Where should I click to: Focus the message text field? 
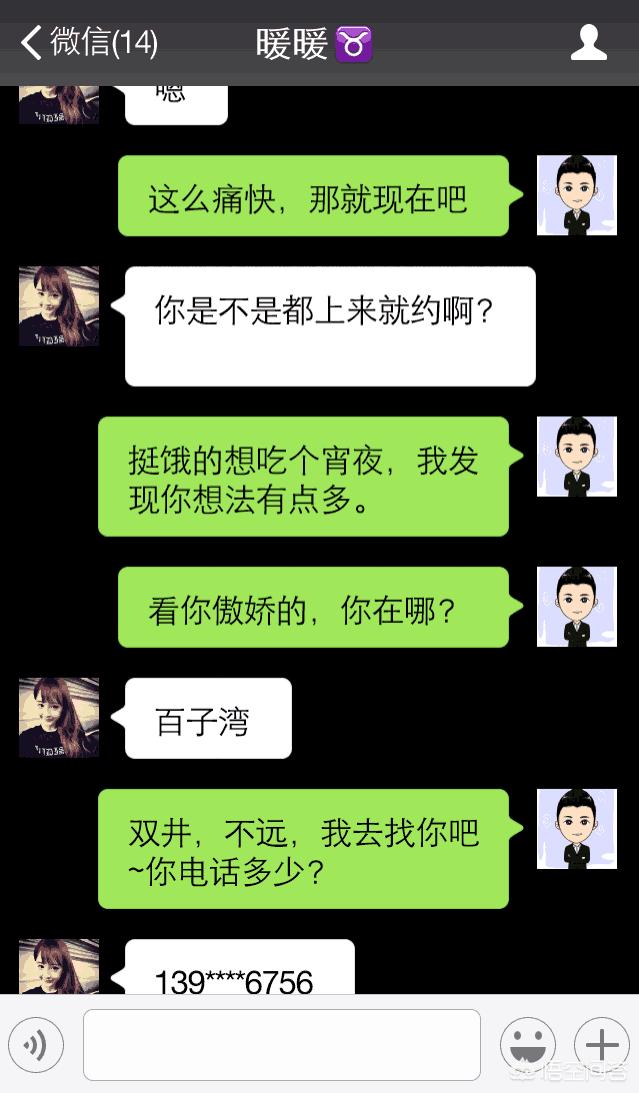281,1045
